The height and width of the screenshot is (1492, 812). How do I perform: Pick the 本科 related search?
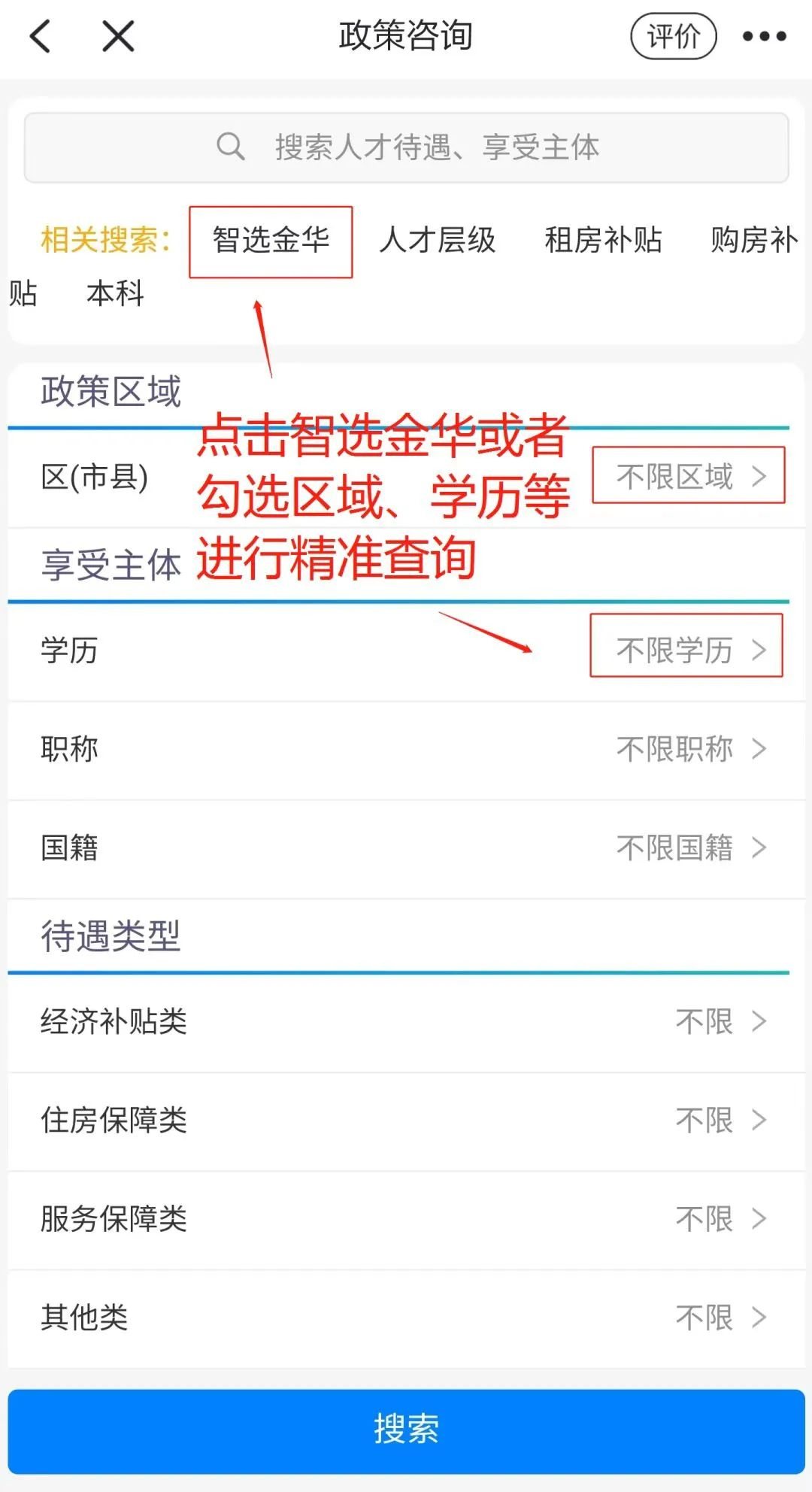point(115,293)
